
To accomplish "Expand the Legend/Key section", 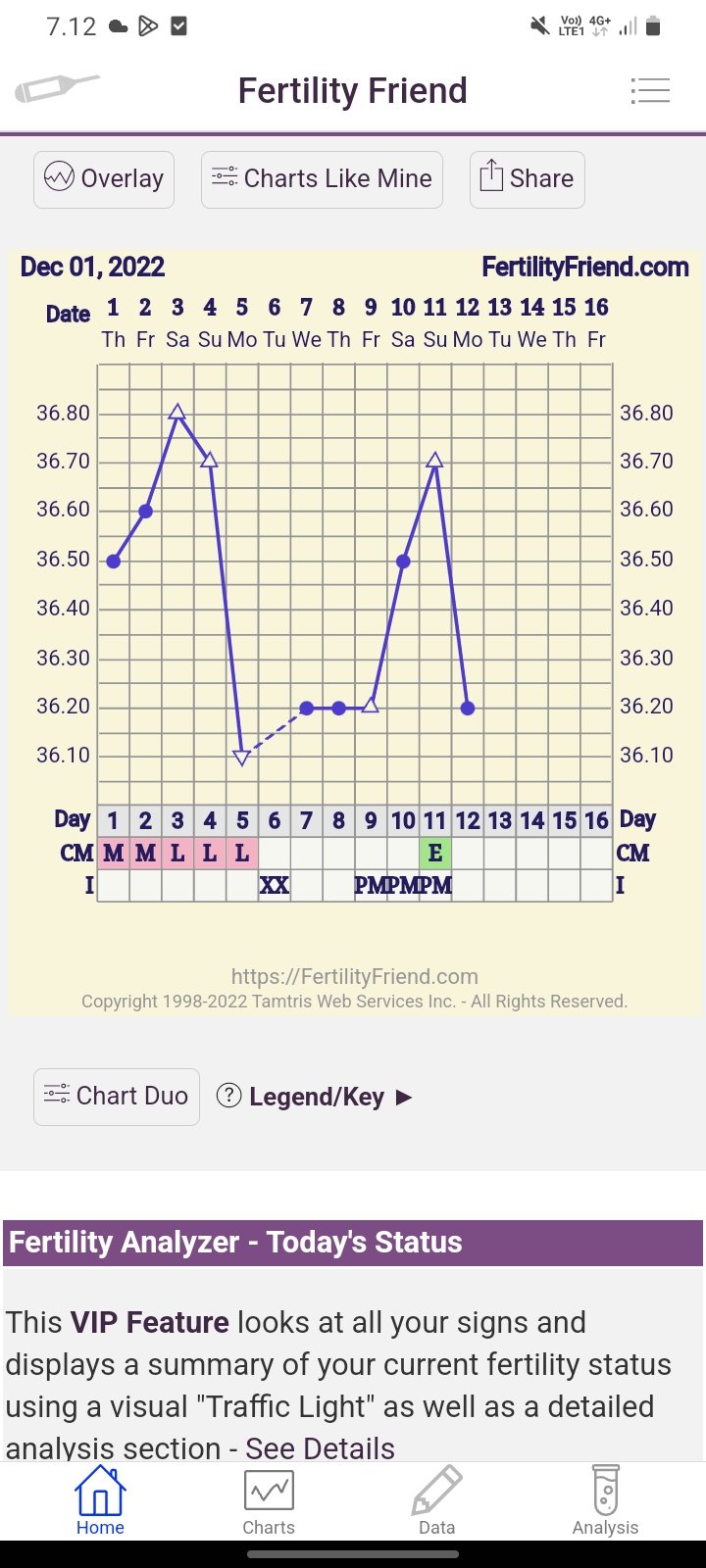I will click(x=315, y=1097).
